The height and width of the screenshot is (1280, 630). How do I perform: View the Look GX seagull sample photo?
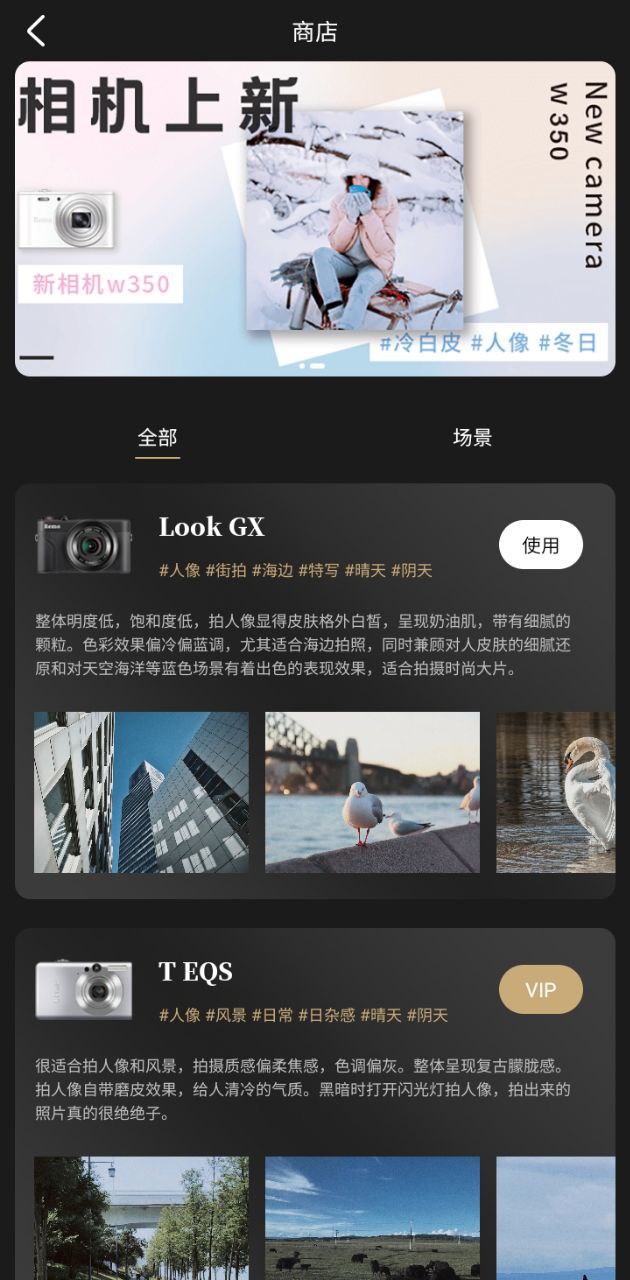click(372, 792)
